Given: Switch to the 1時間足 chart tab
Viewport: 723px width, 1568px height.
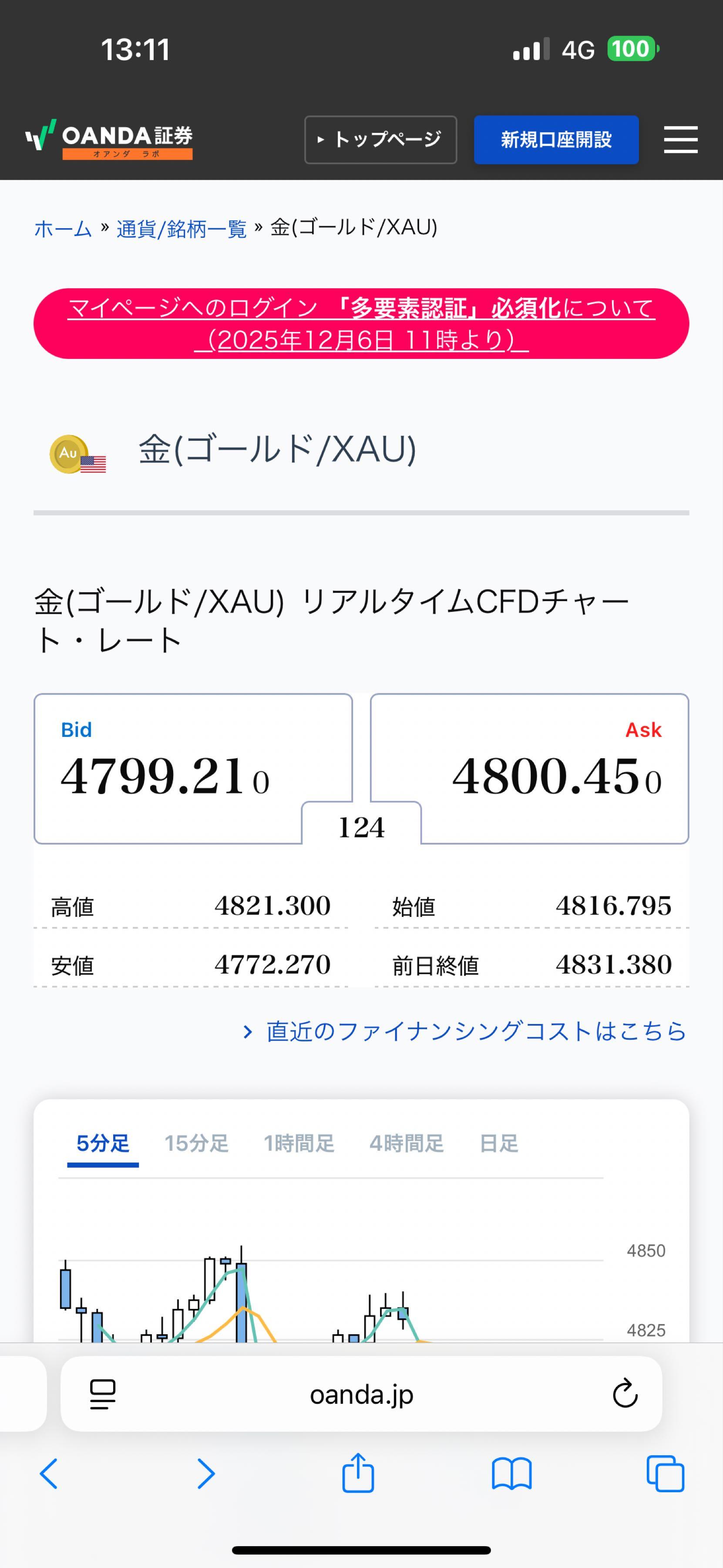Looking at the screenshot, I should pos(299,1143).
